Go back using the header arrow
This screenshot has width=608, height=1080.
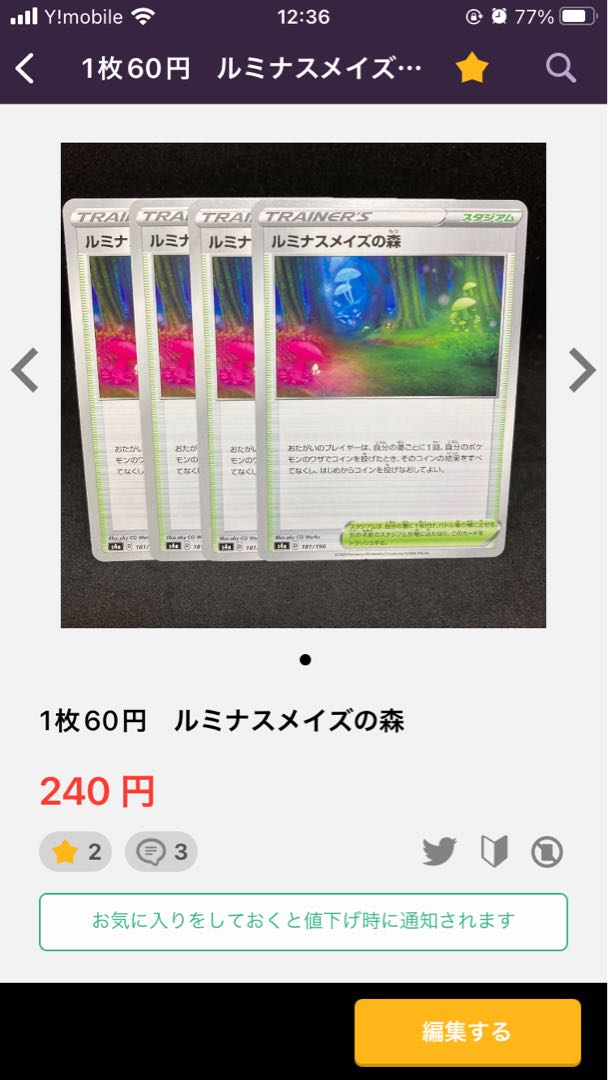26,68
